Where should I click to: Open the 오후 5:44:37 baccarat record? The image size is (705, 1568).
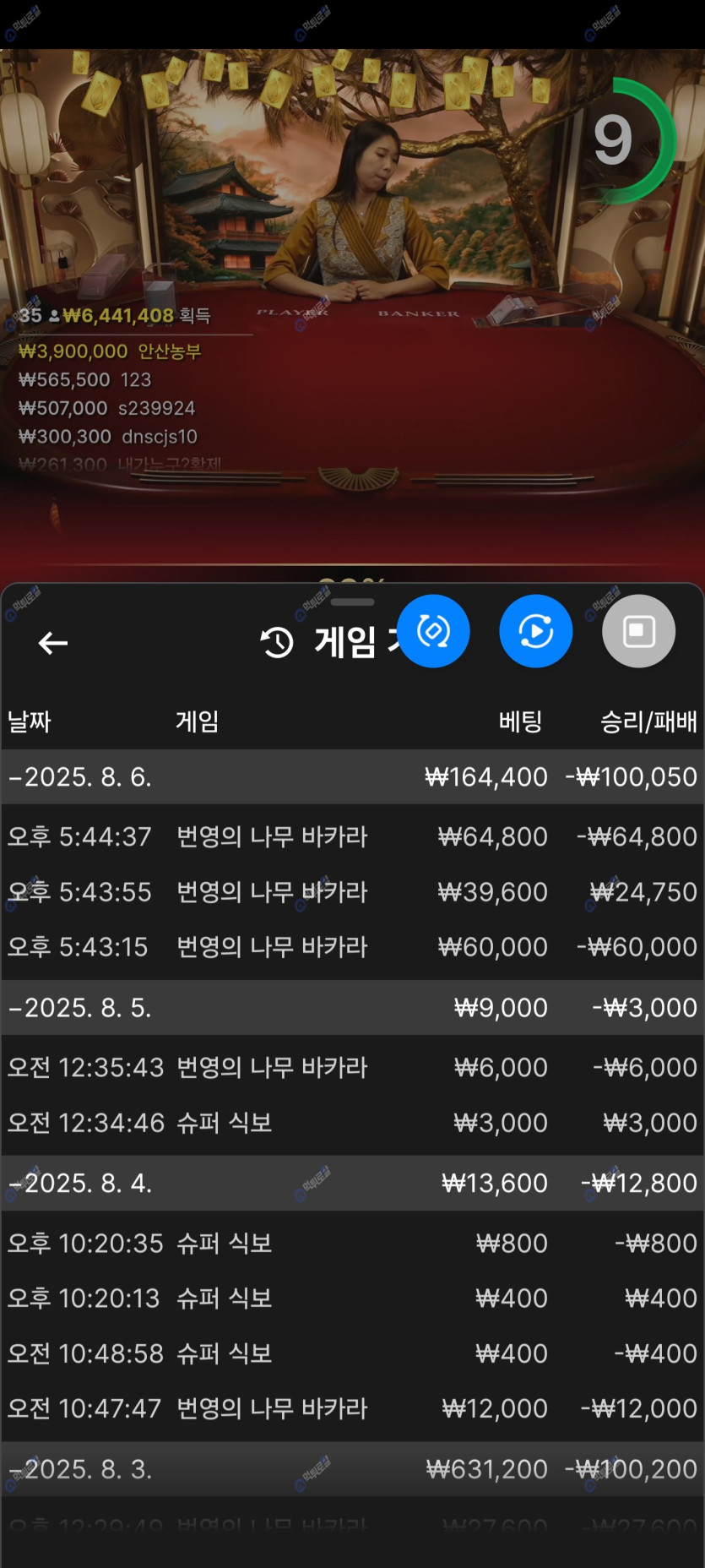point(352,836)
